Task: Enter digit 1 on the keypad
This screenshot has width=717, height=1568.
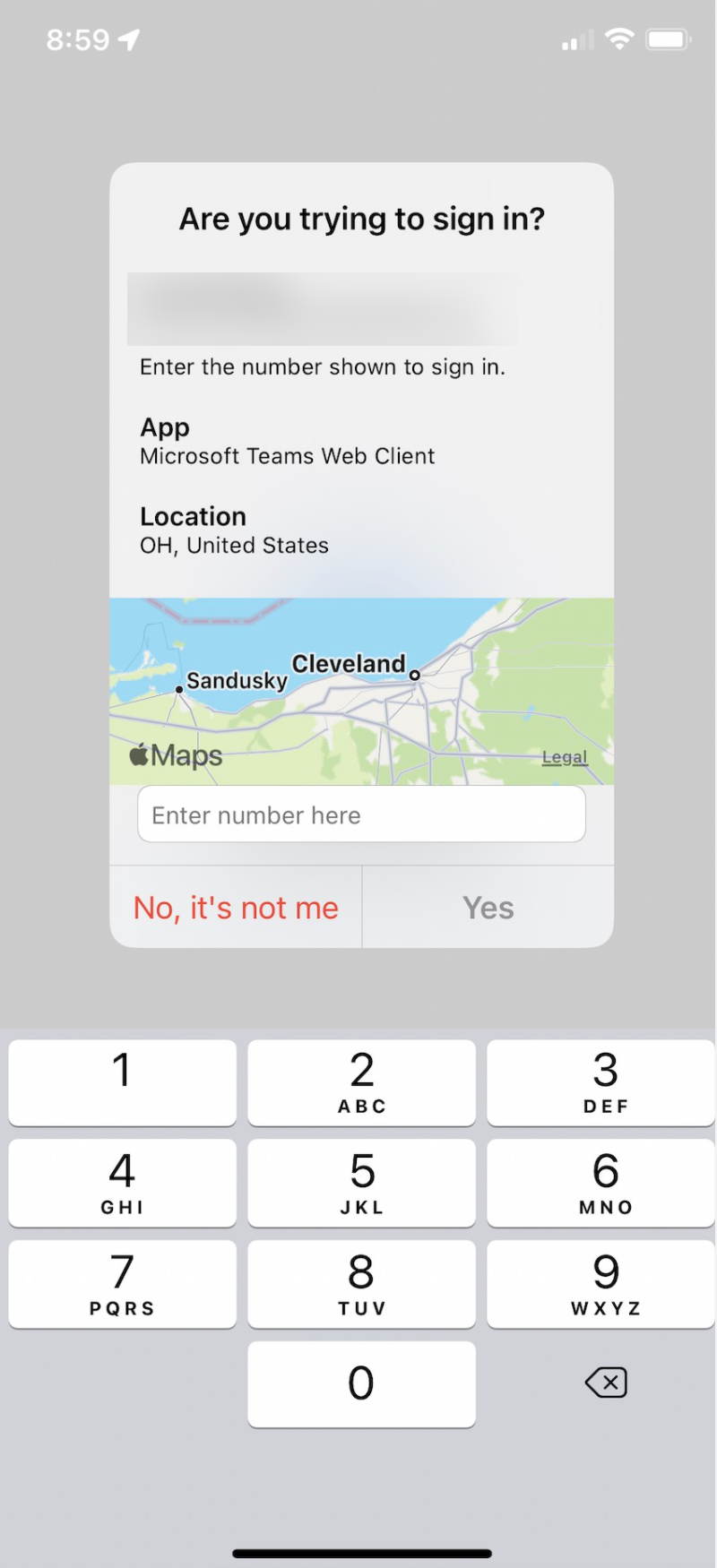Action: (x=123, y=1082)
